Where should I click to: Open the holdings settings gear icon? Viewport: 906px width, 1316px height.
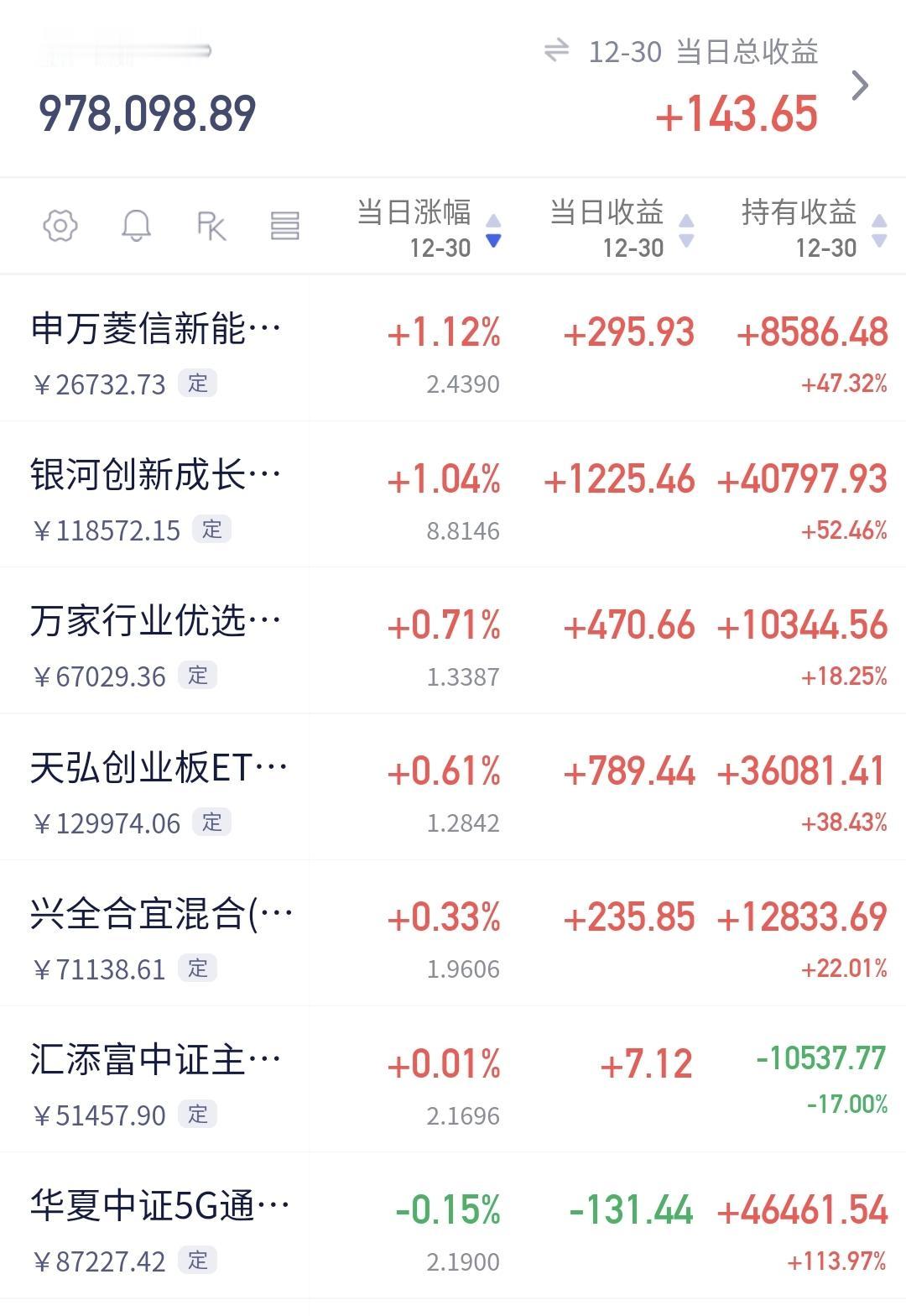click(60, 226)
